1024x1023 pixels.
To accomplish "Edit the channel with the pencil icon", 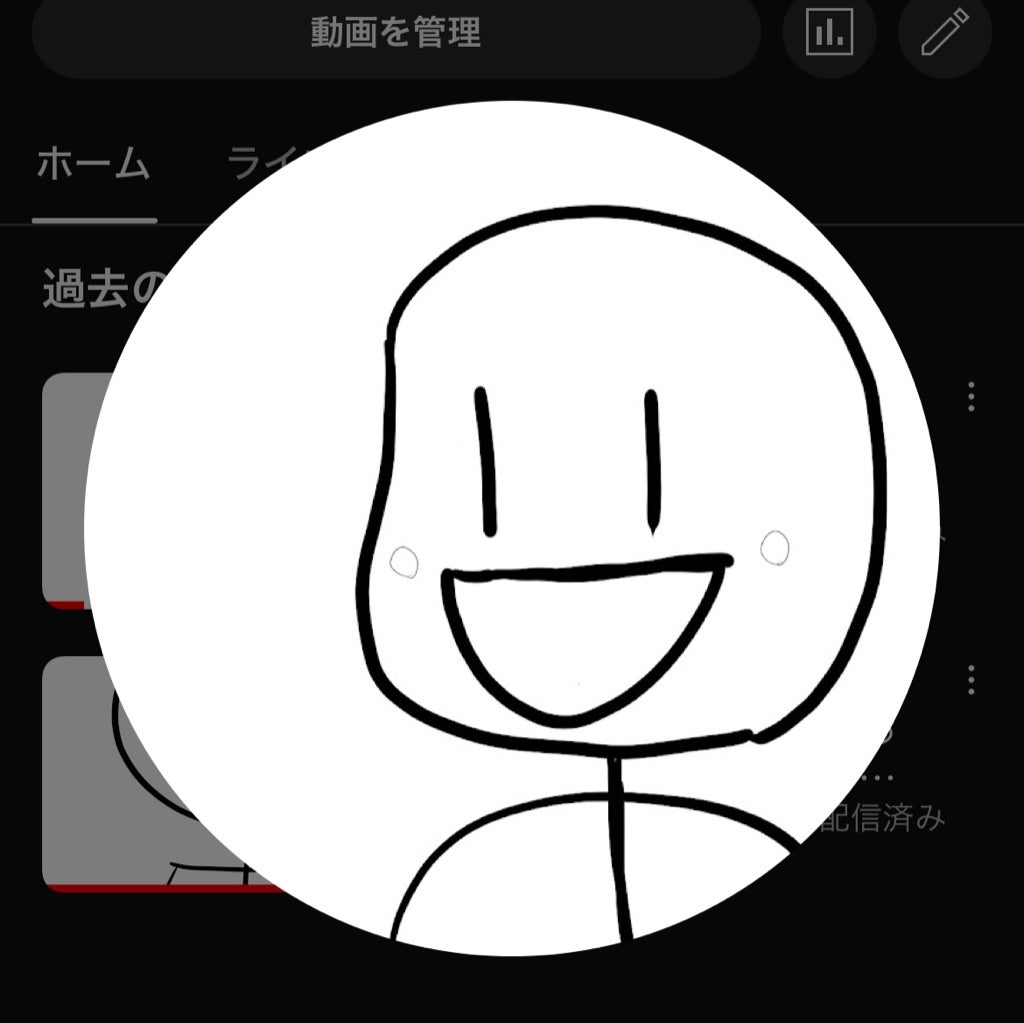I will (x=944, y=33).
